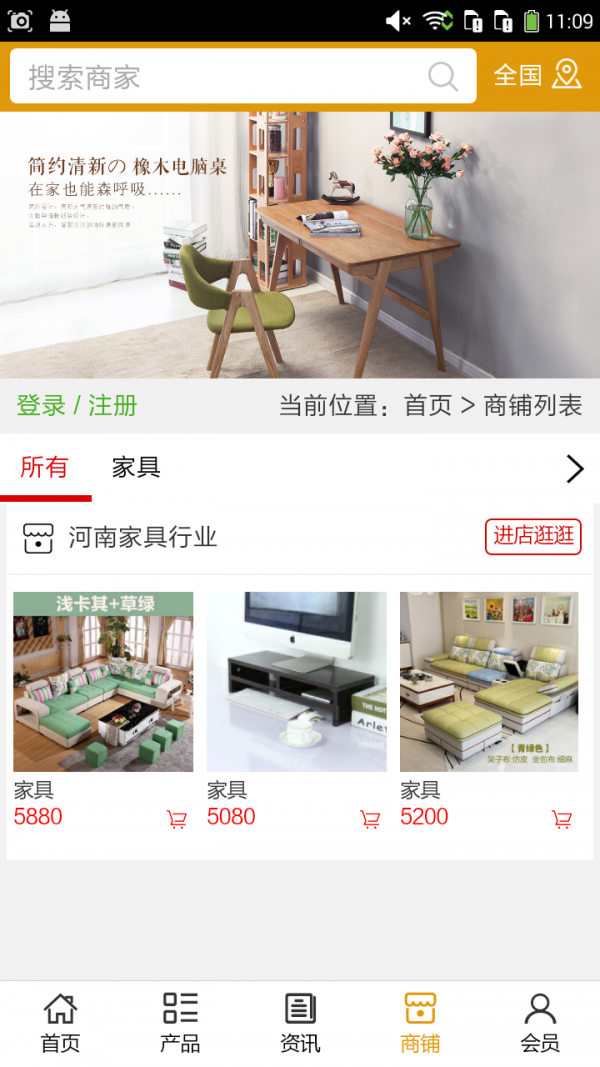The width and height of the screenshot is (600, 1067).
Task: Tap the magnifier search icon
Action: (443, 77)
